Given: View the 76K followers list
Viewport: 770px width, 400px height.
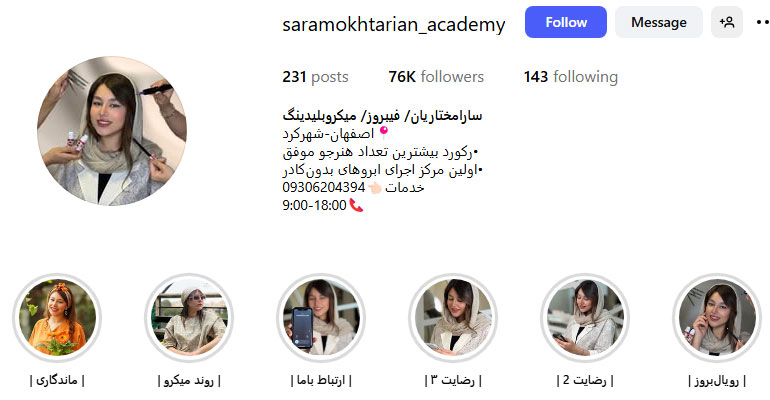Looking at the screenshot, I should tap(435, 77).
